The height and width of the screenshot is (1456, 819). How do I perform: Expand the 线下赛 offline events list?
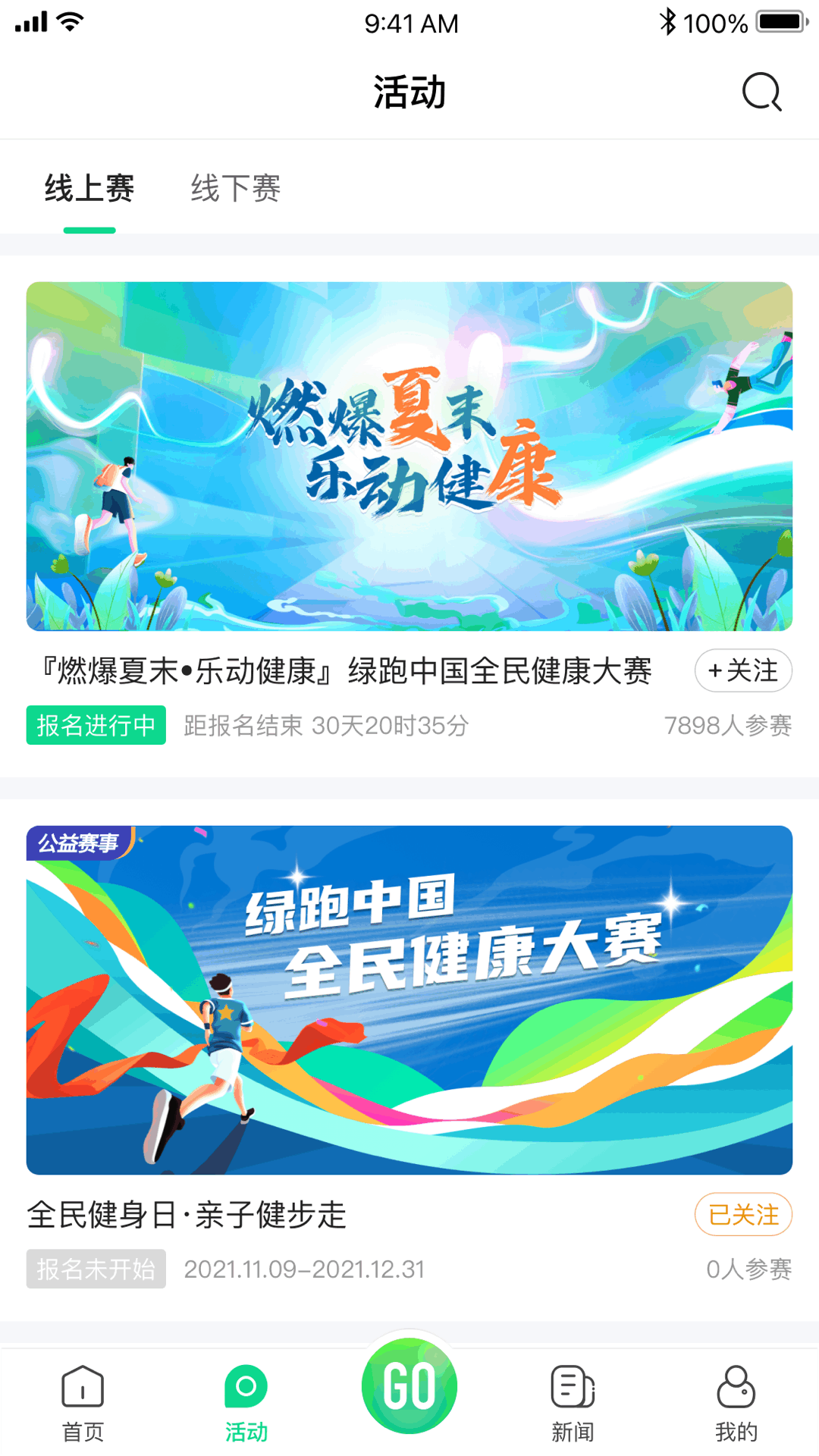click(236, 190)
